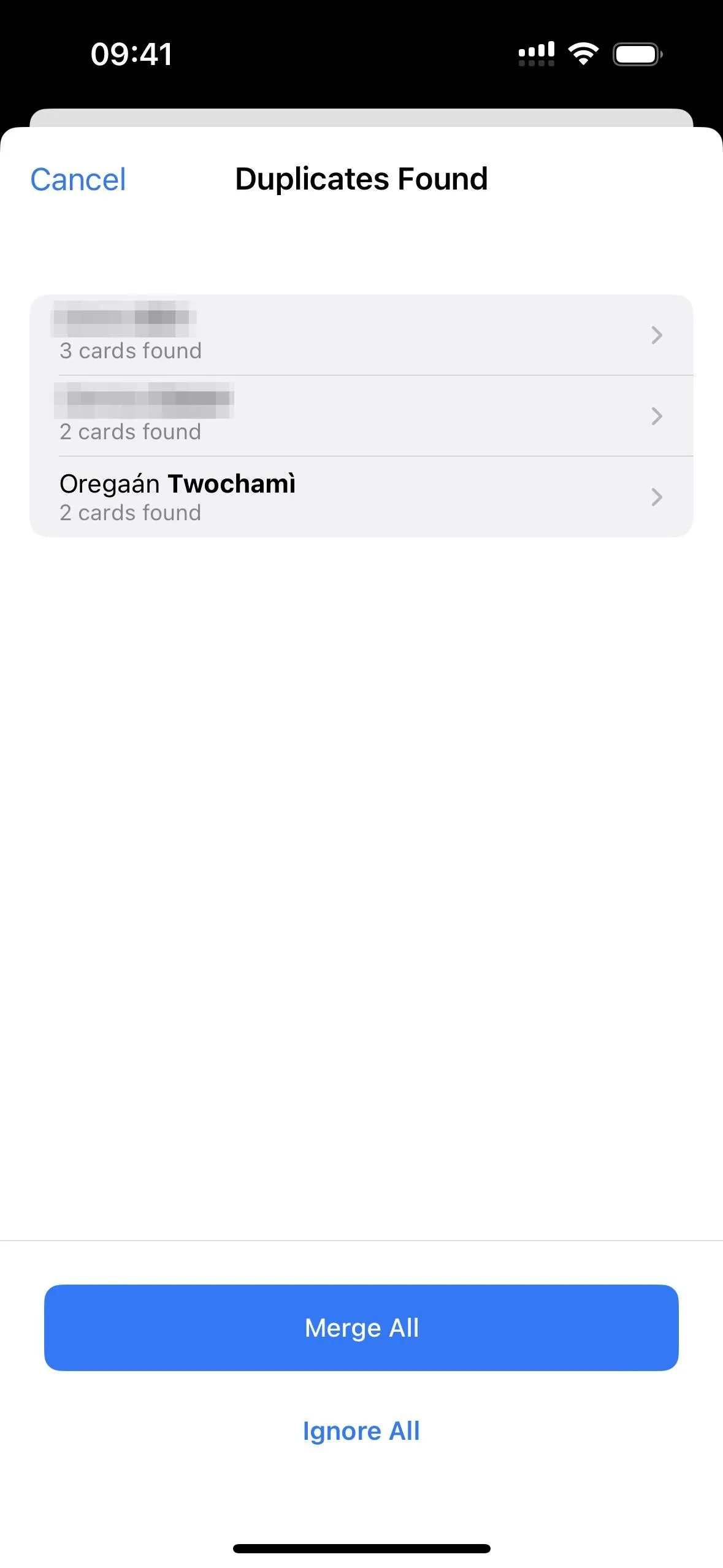Merge all duplicate contacts
Viewport: 723px width, 1568px height.
361,1328
